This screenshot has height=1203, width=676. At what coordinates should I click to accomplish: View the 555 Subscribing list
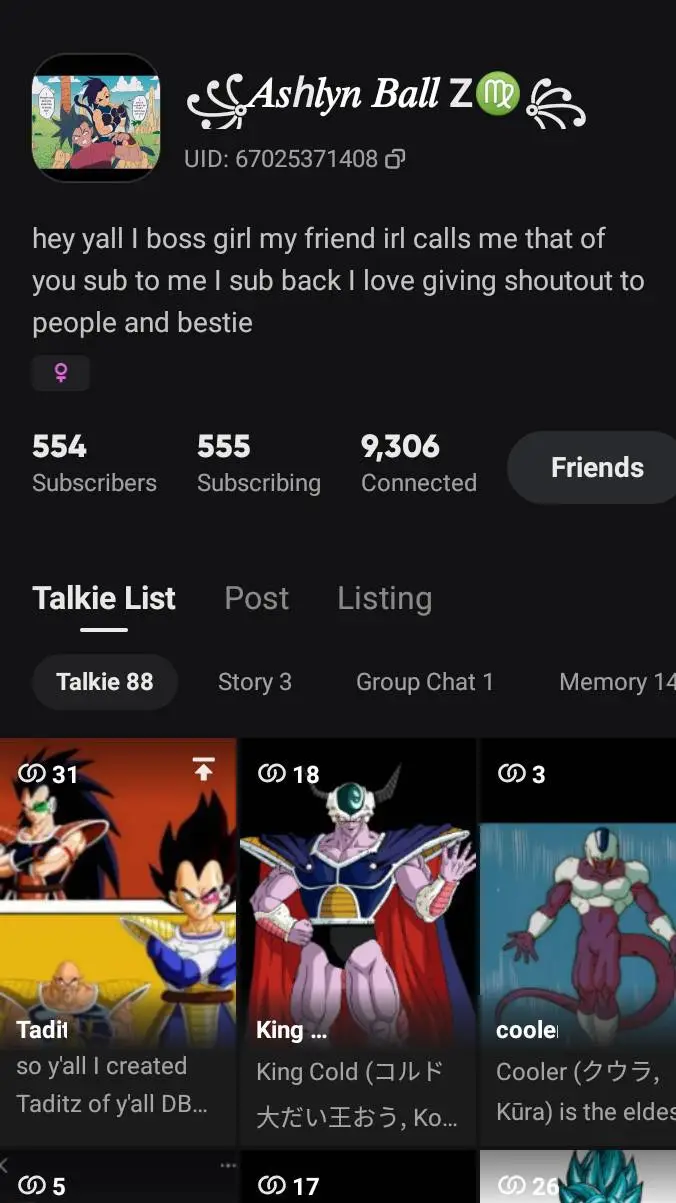coord(258,464)
